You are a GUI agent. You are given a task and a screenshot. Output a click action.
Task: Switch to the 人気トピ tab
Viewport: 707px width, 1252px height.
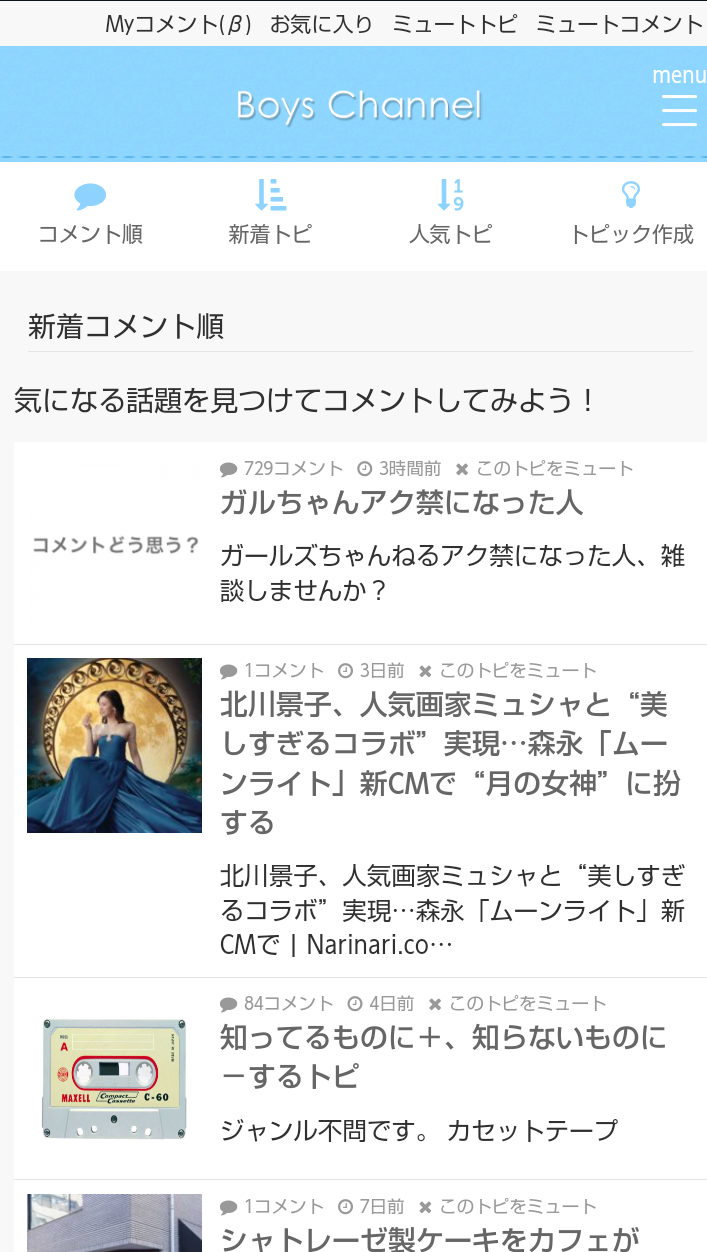(451, 214)
